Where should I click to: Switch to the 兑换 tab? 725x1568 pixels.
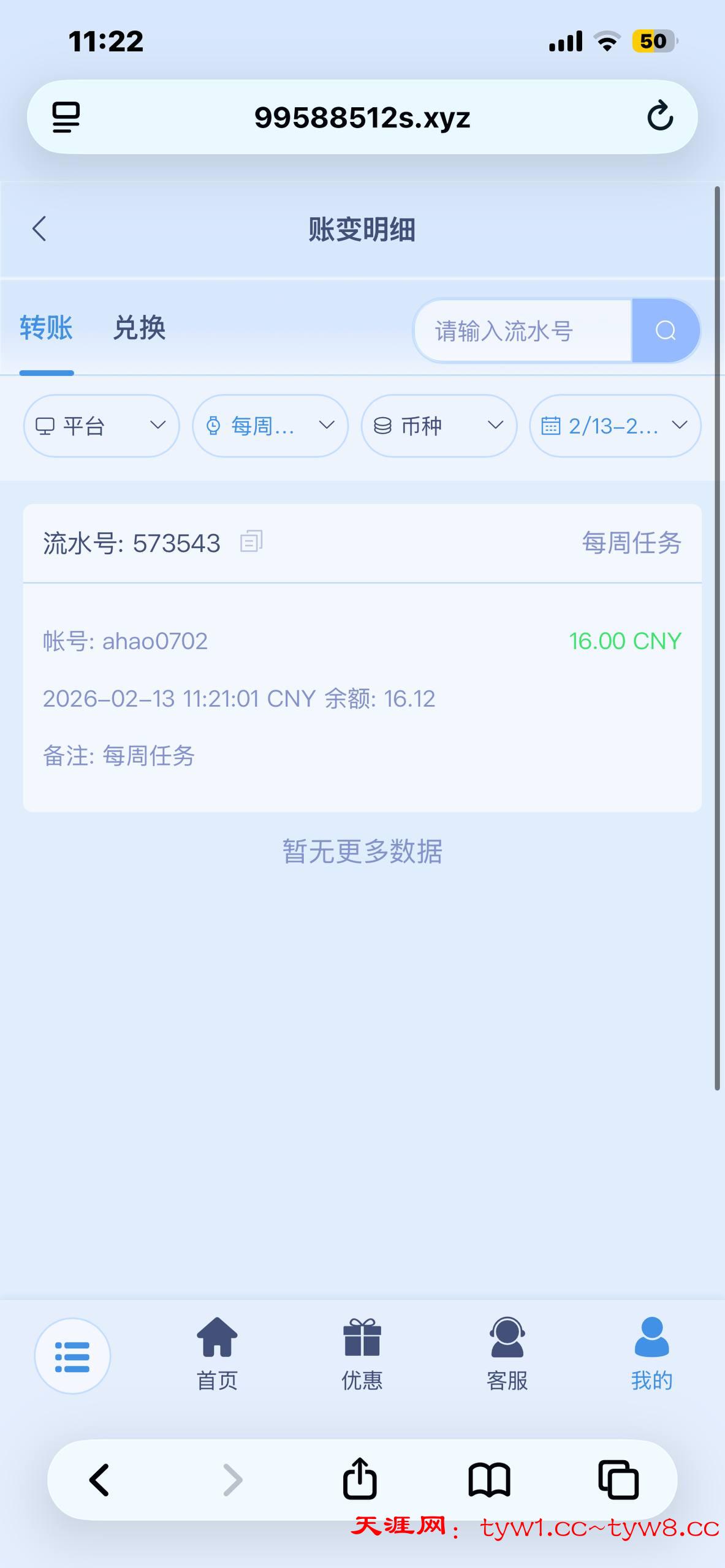coord(139,328)
